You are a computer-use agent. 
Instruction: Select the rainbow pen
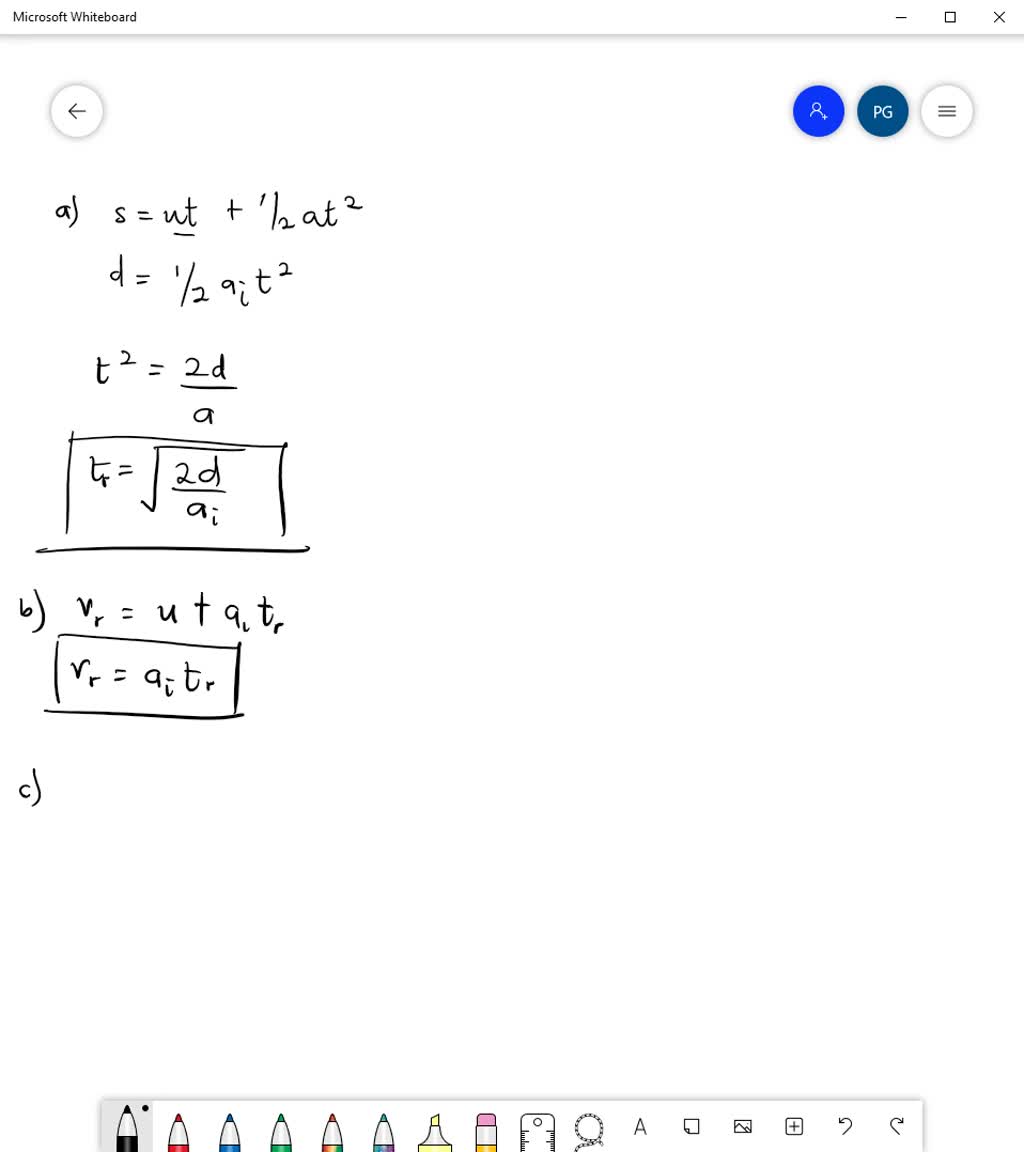[332, 1130]
